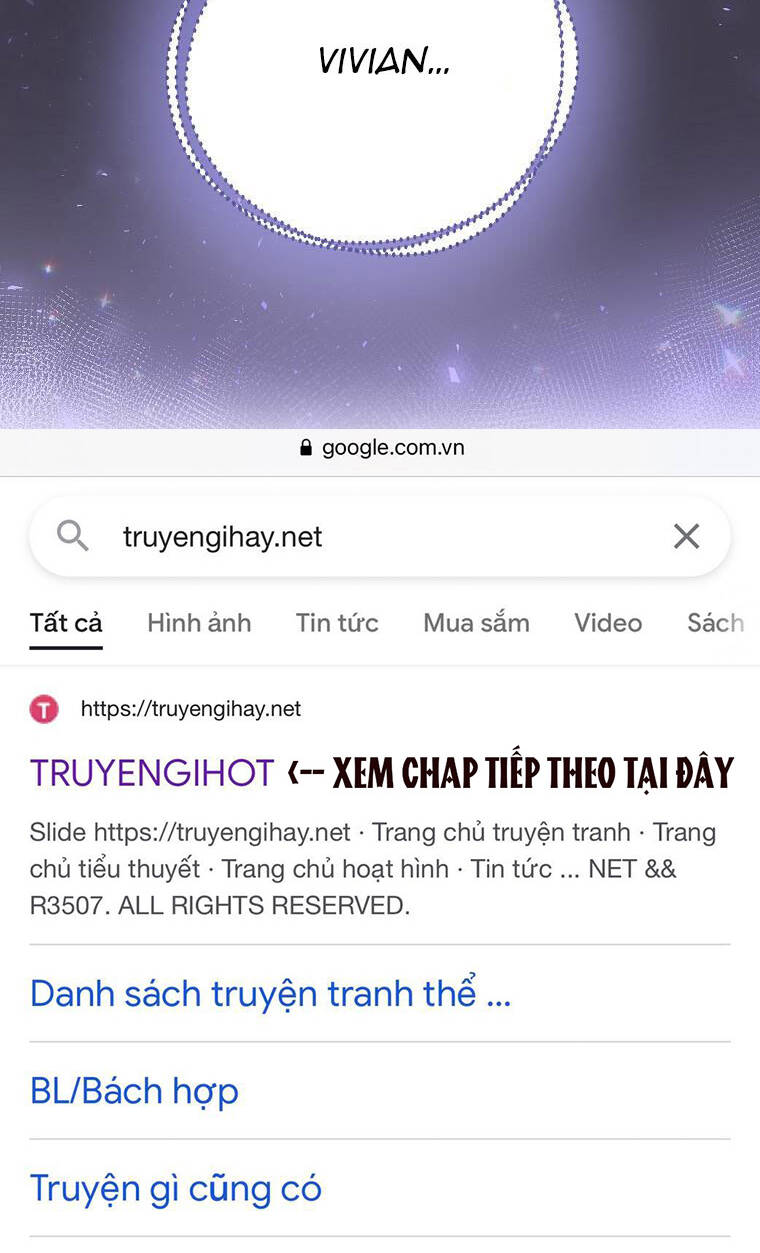Open the Danh sách truyện tranh thể... link
The height and width of the screenshot is (1253, 760).
pos(270,993)
